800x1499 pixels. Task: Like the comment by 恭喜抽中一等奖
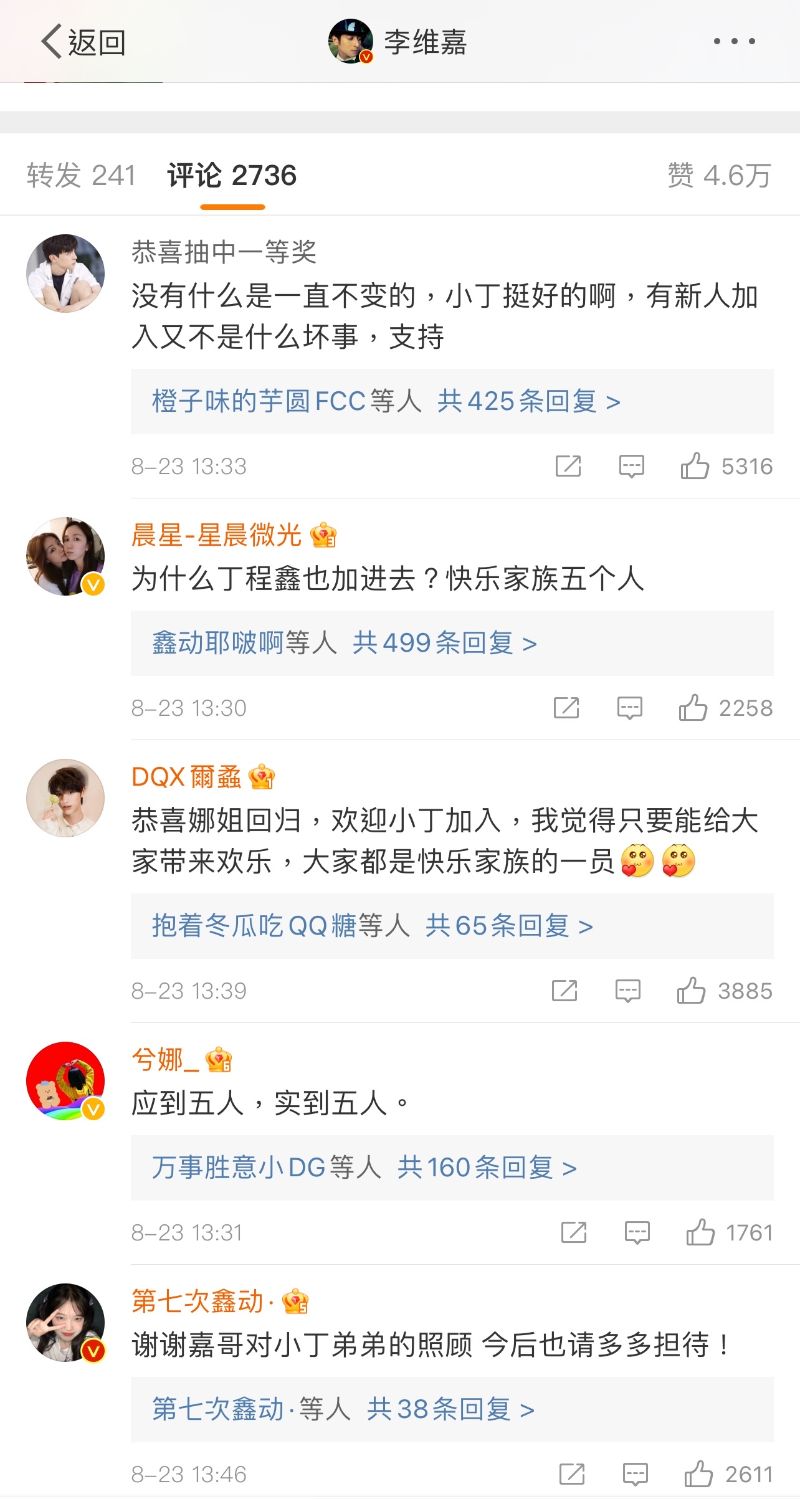pyautogui.click(x=696, y=466)
